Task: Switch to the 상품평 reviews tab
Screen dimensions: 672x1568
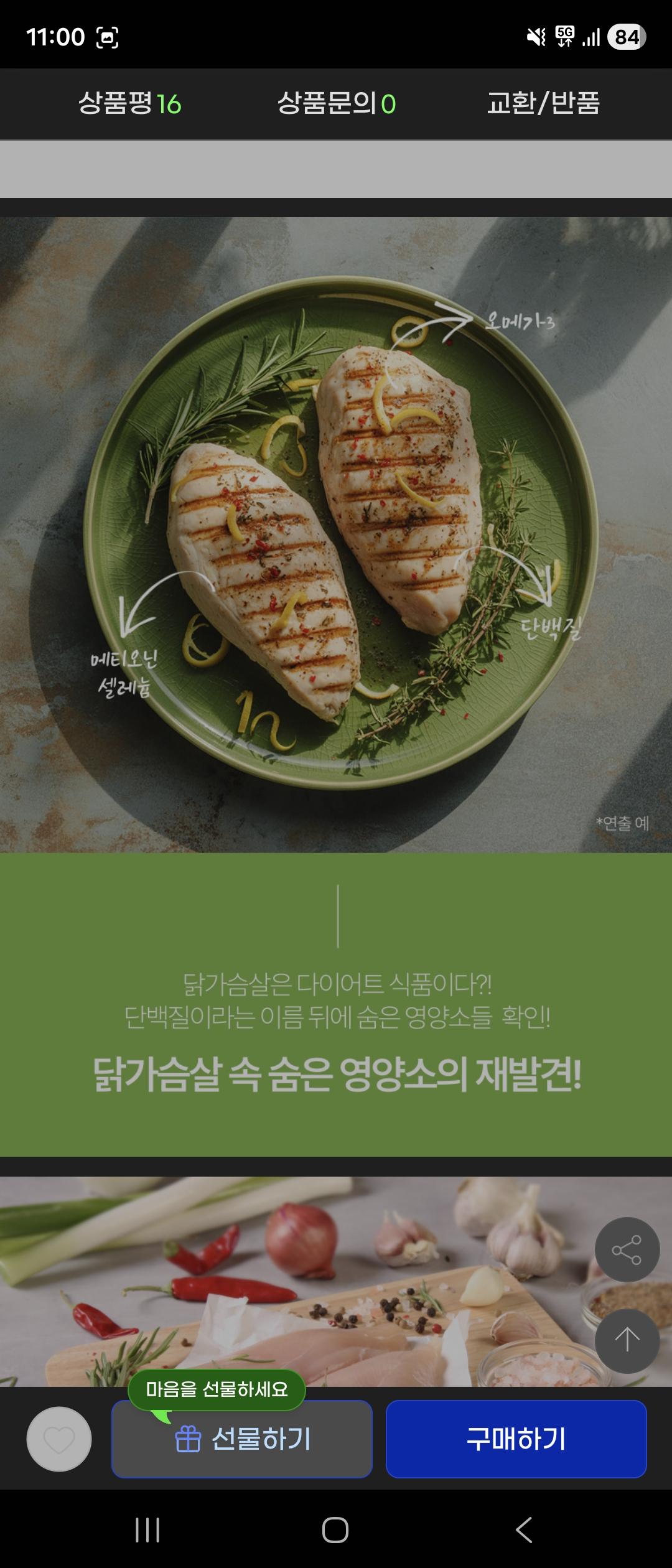Action: click(x=129, y=103)
